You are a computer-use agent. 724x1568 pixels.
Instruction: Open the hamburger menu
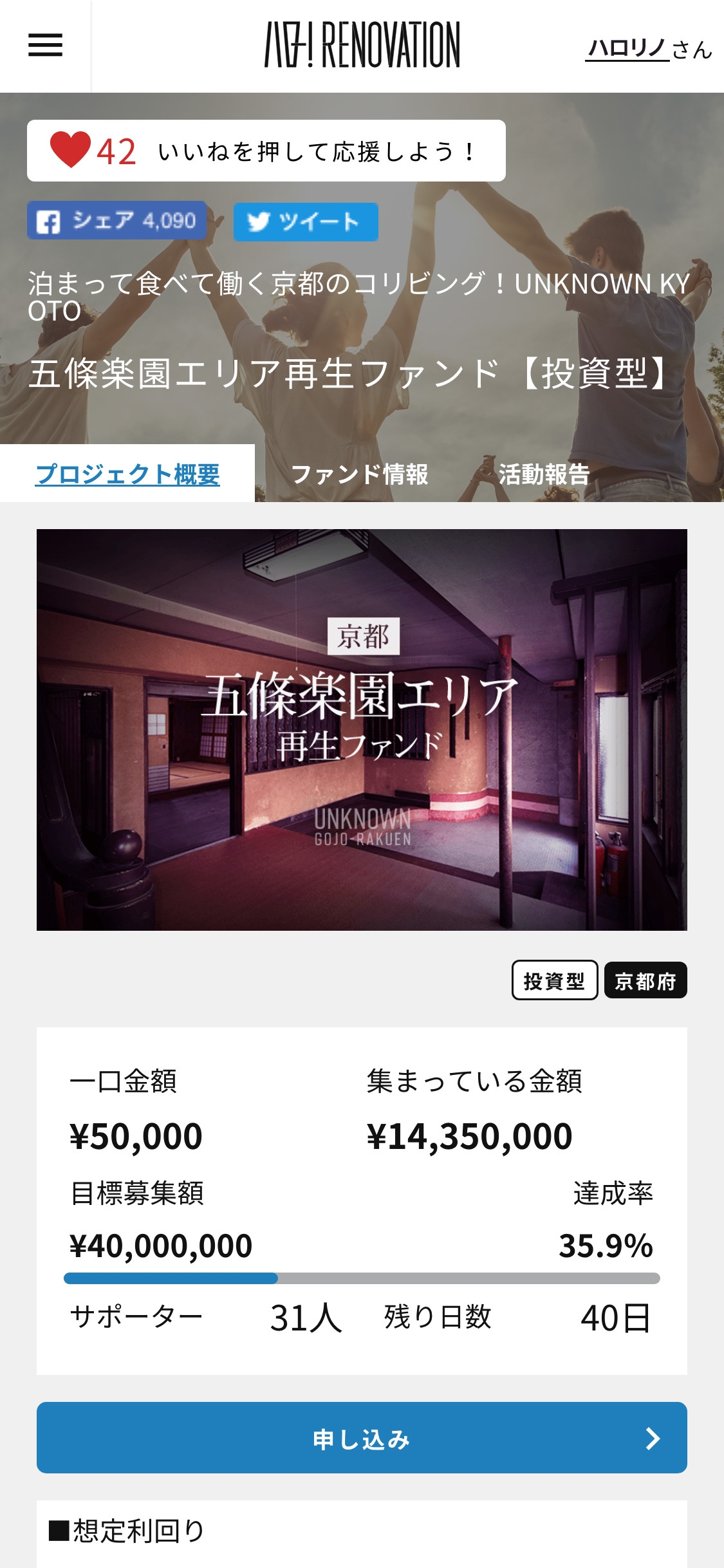pos(45,45)
